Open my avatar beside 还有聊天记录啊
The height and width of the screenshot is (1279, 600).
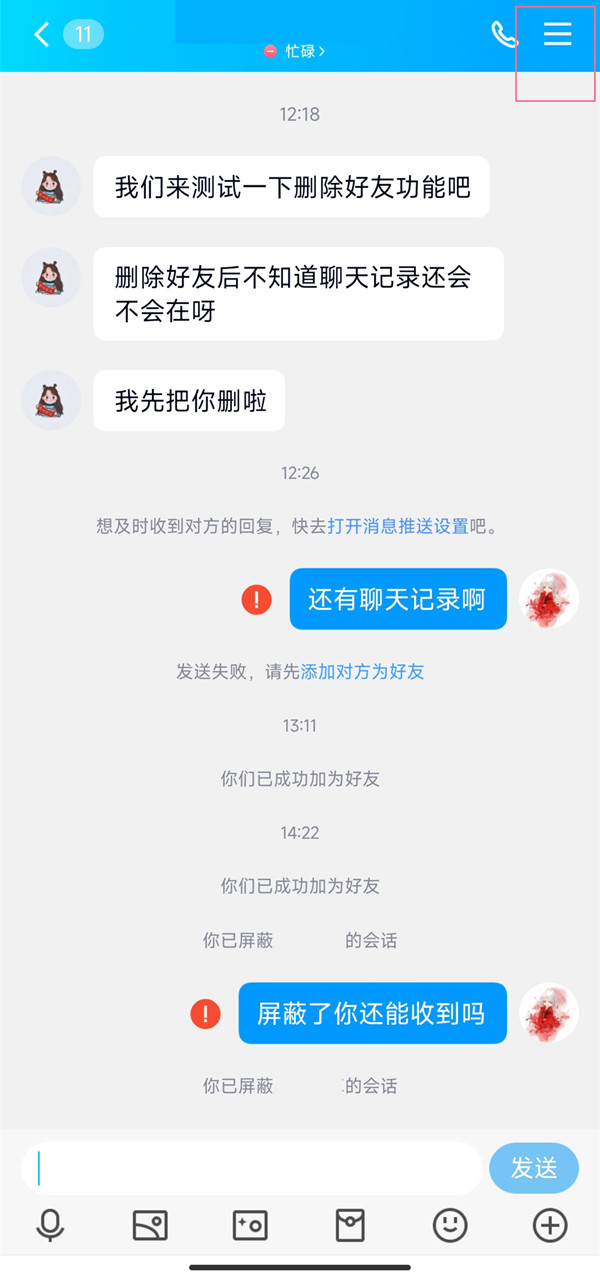(549, 599)
